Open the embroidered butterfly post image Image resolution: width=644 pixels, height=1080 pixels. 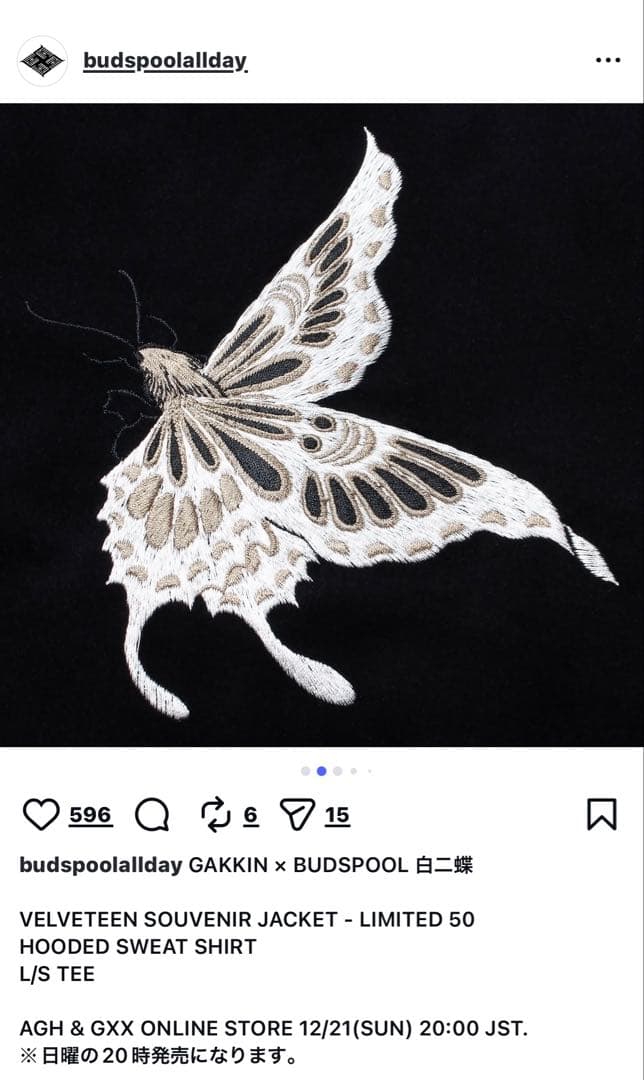click(322, 425)
